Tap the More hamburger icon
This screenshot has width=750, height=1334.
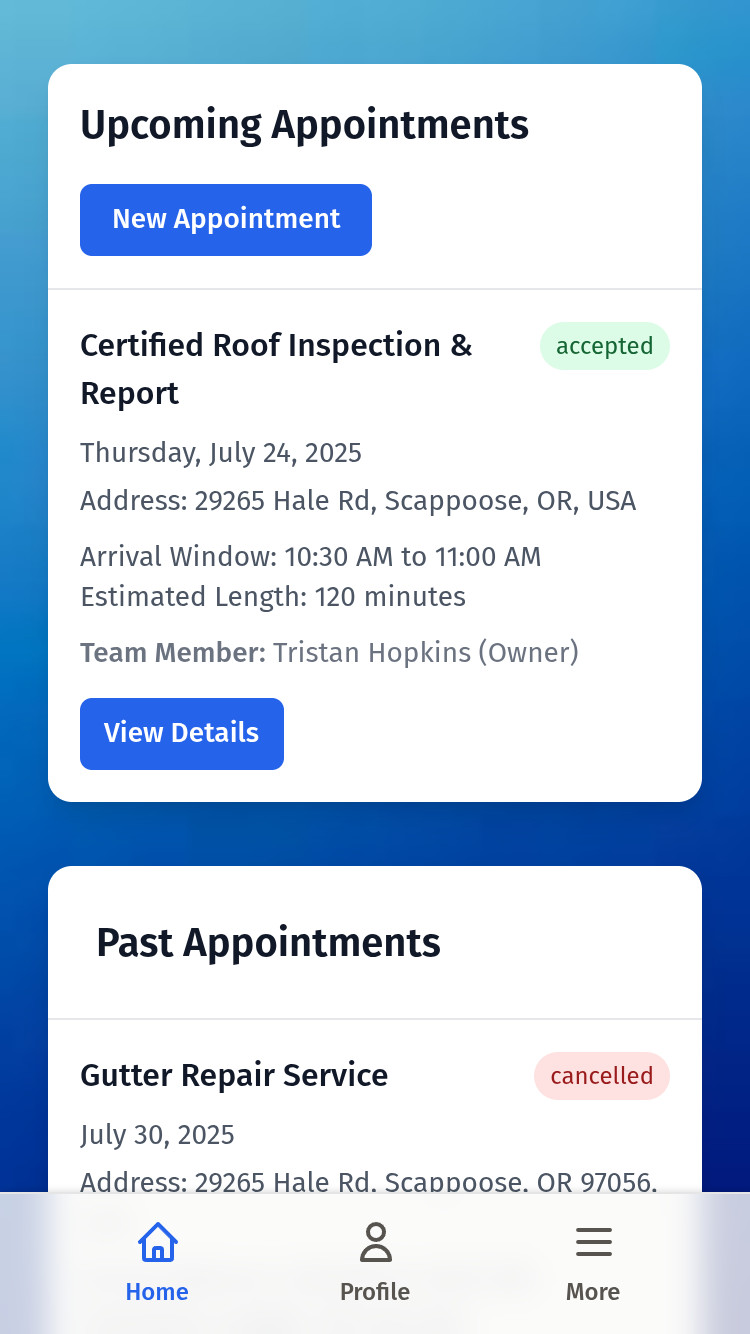coord(593,1242)
